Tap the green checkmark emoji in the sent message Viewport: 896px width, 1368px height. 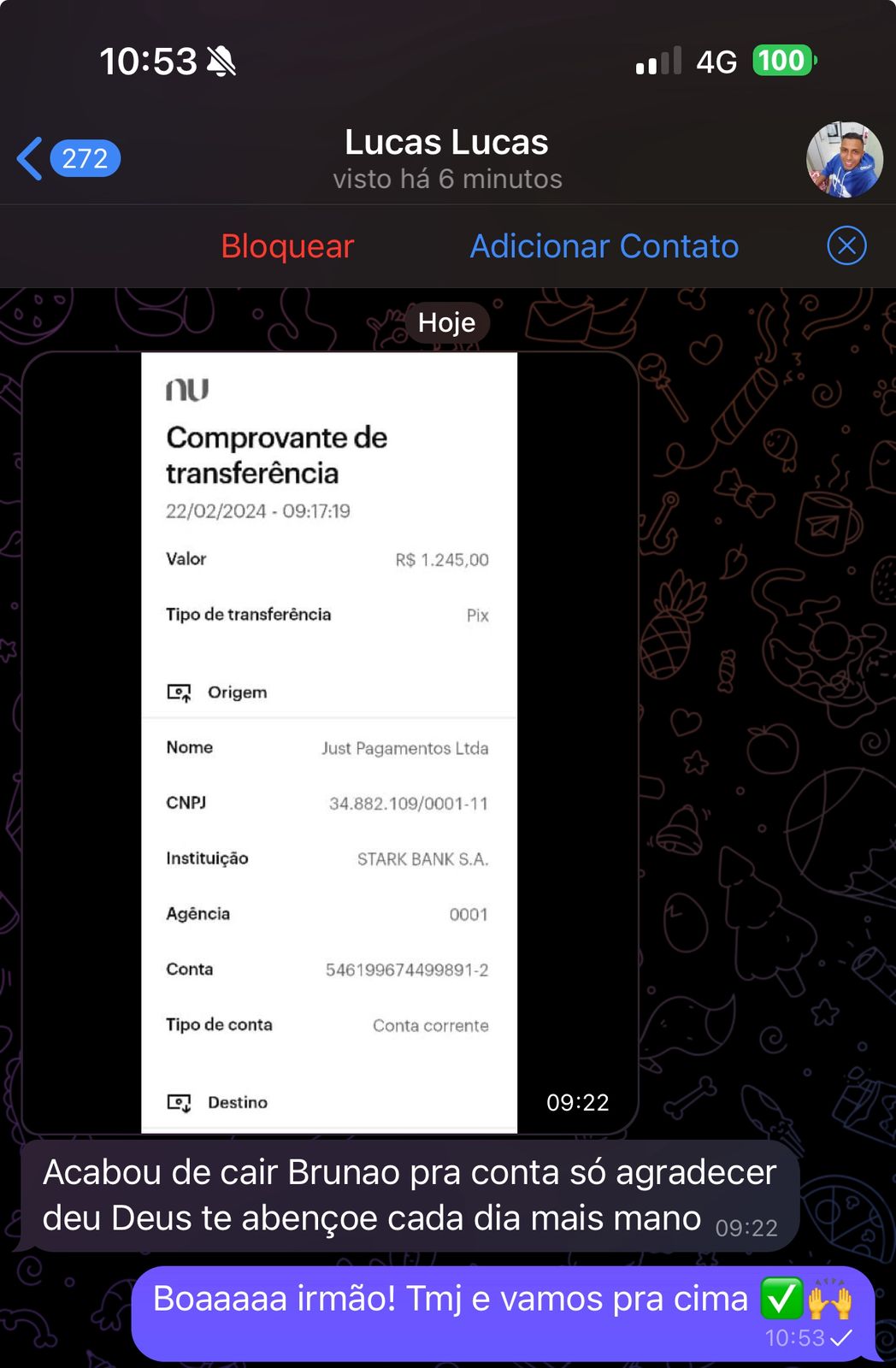click(x=781, y=1298)
